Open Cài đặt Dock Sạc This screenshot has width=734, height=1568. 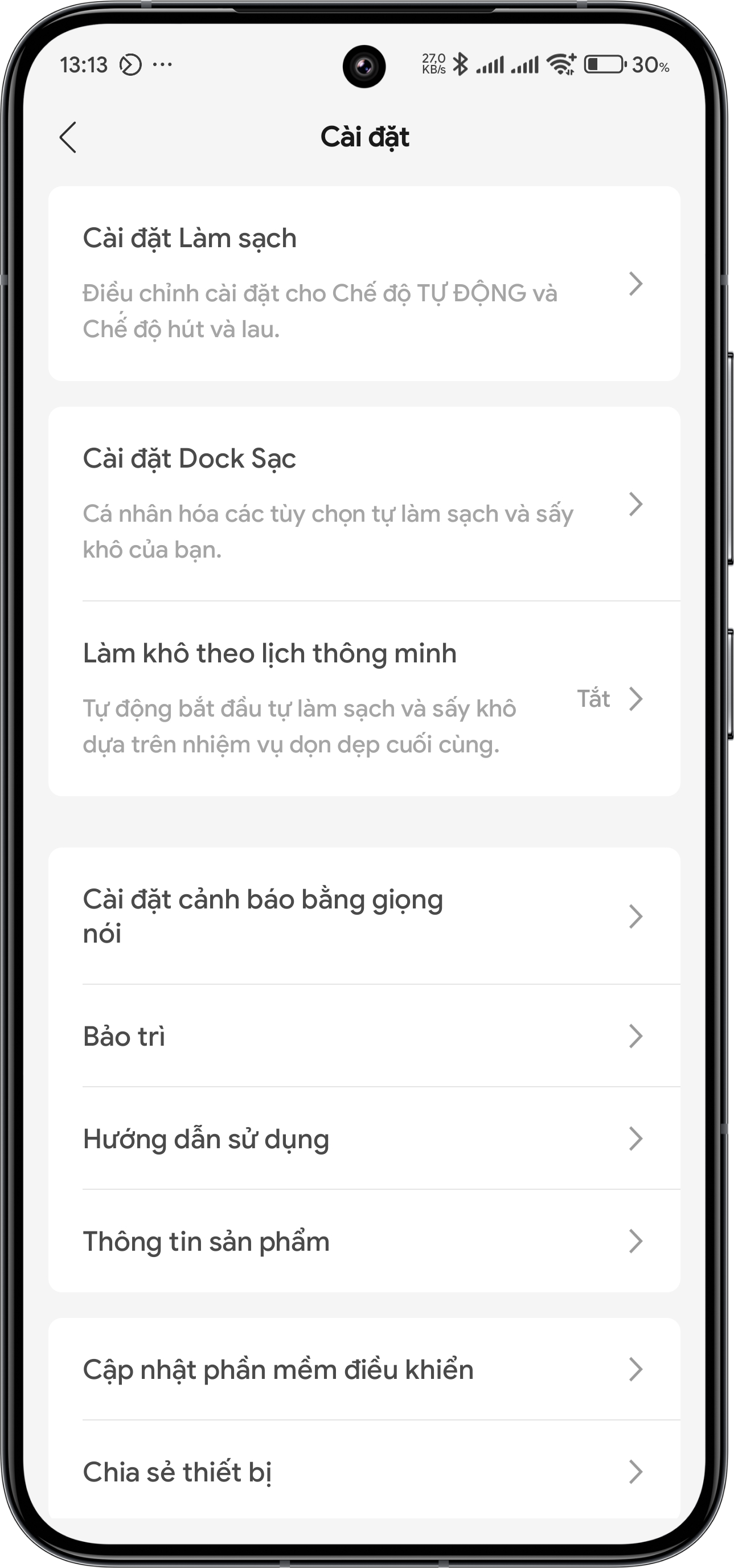pyautogui.click(x=364, y=503)
